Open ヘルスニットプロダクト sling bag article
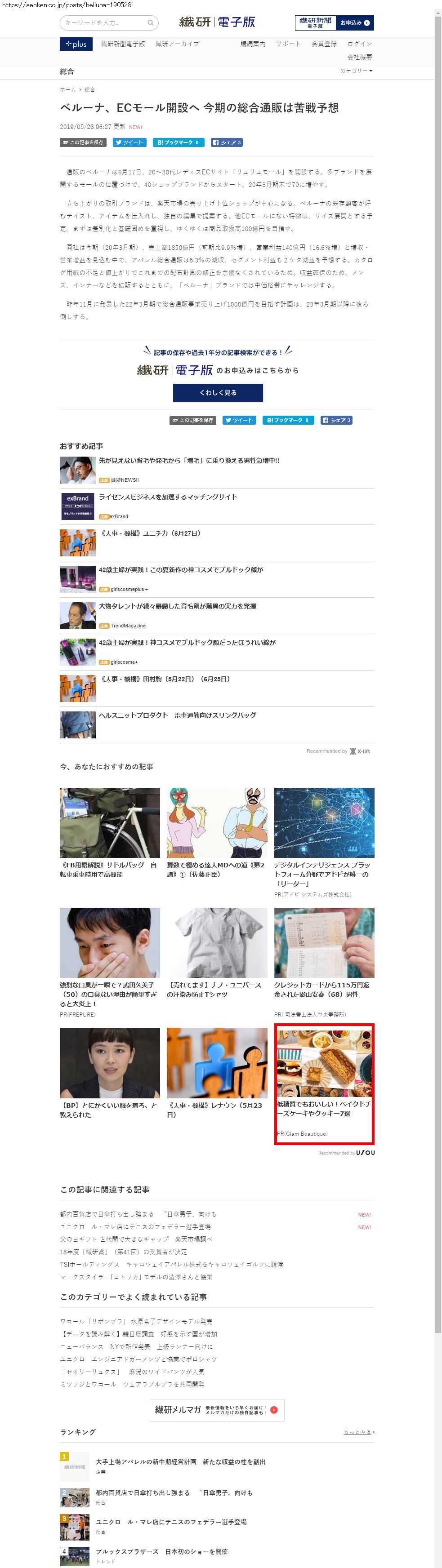Viewport: 442px width, 1568px height. coord(177,715)
